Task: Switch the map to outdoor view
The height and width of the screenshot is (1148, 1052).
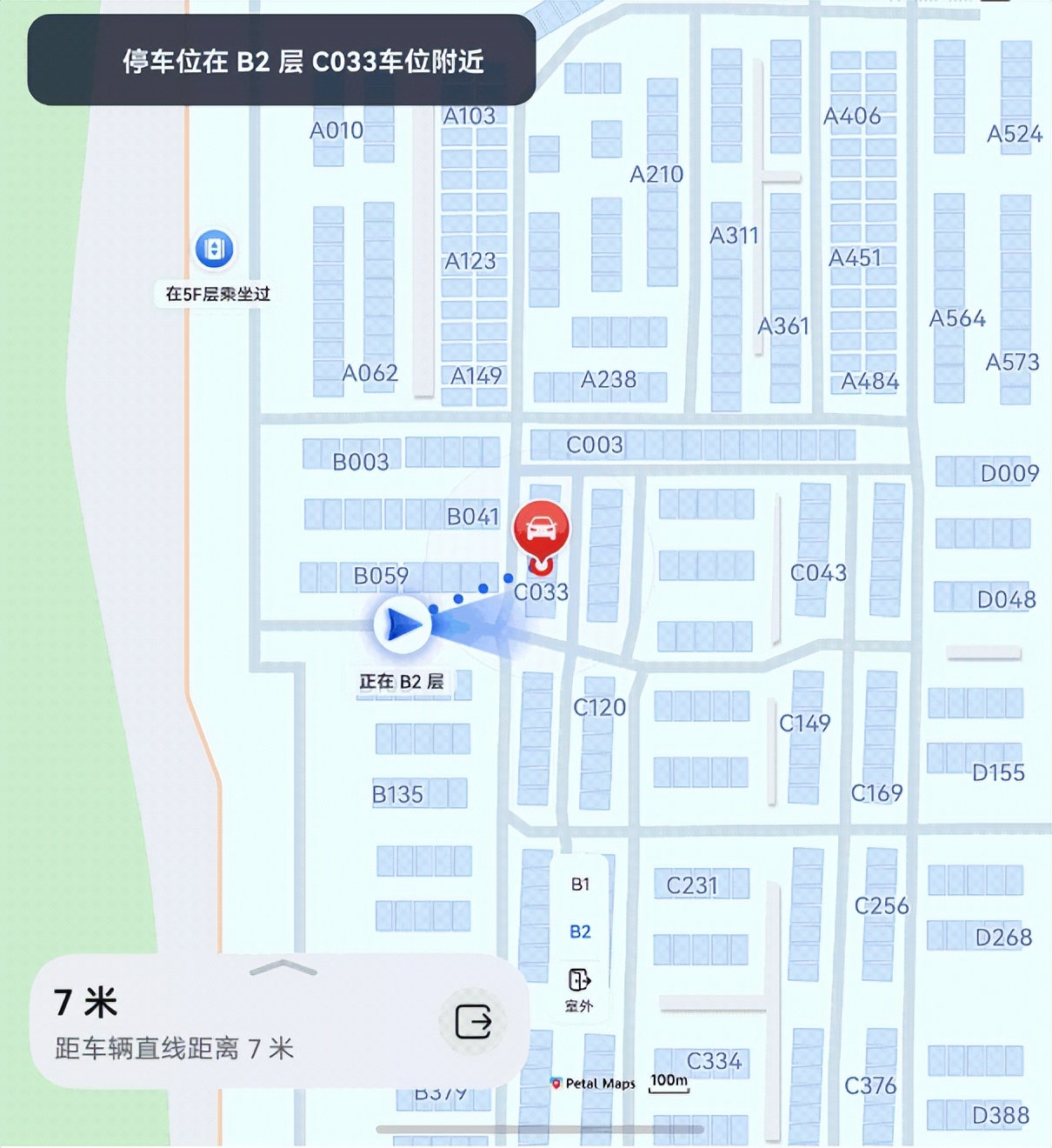Action: [x=579, y=991]
